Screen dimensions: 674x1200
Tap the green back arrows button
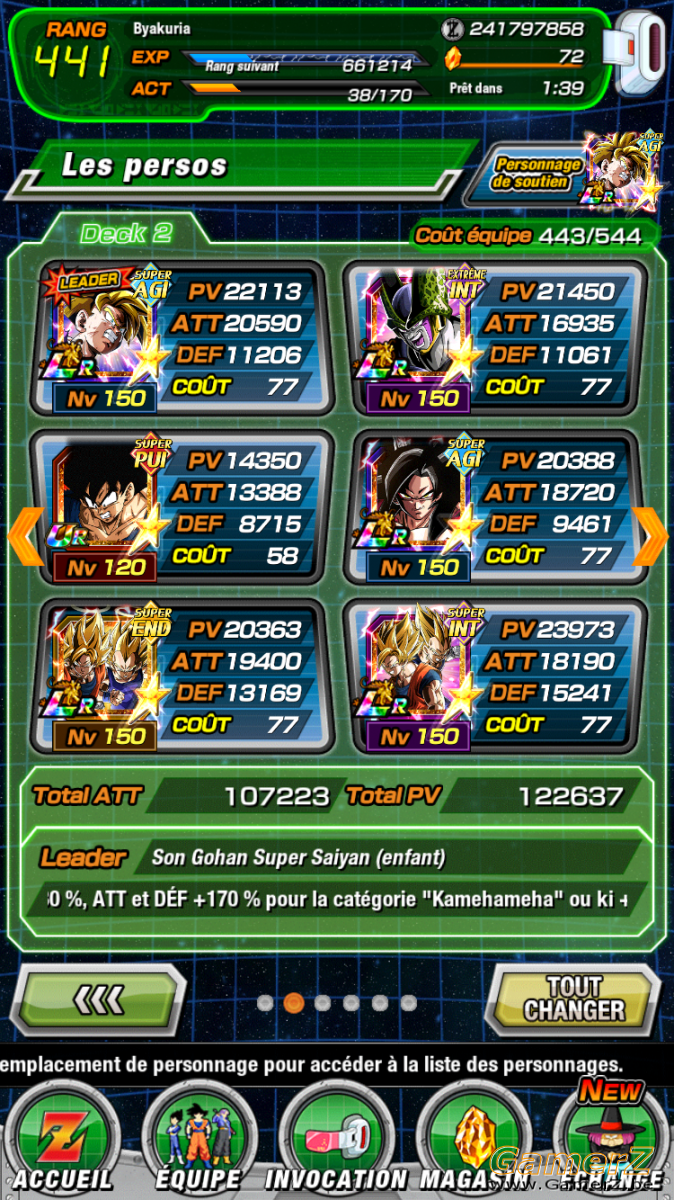[100, 999]
